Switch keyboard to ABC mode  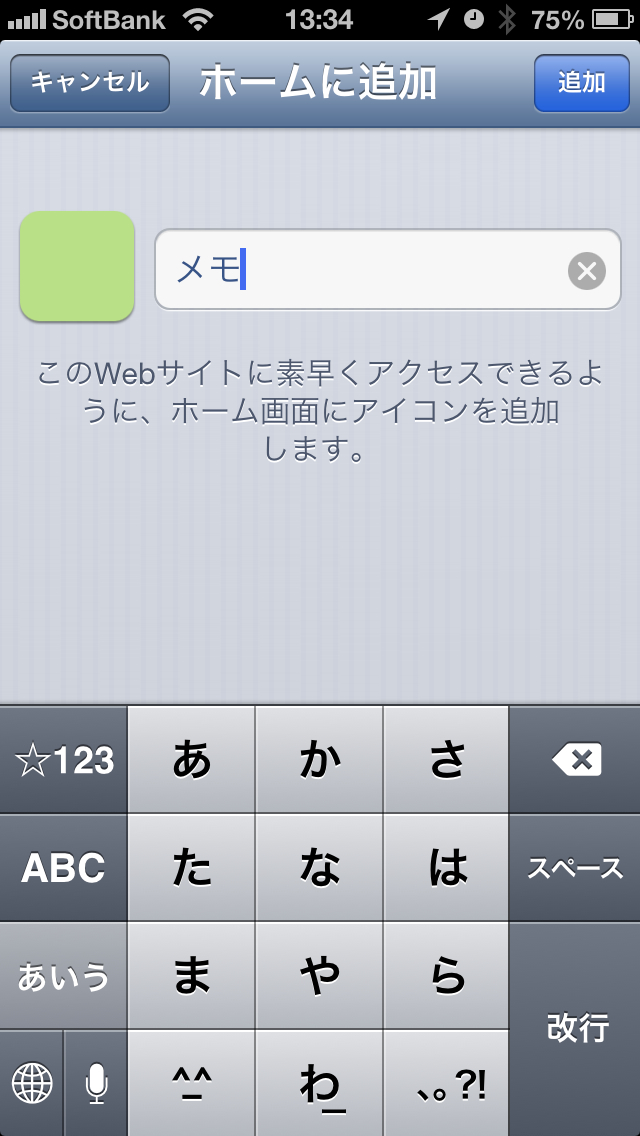click(63, 868)
